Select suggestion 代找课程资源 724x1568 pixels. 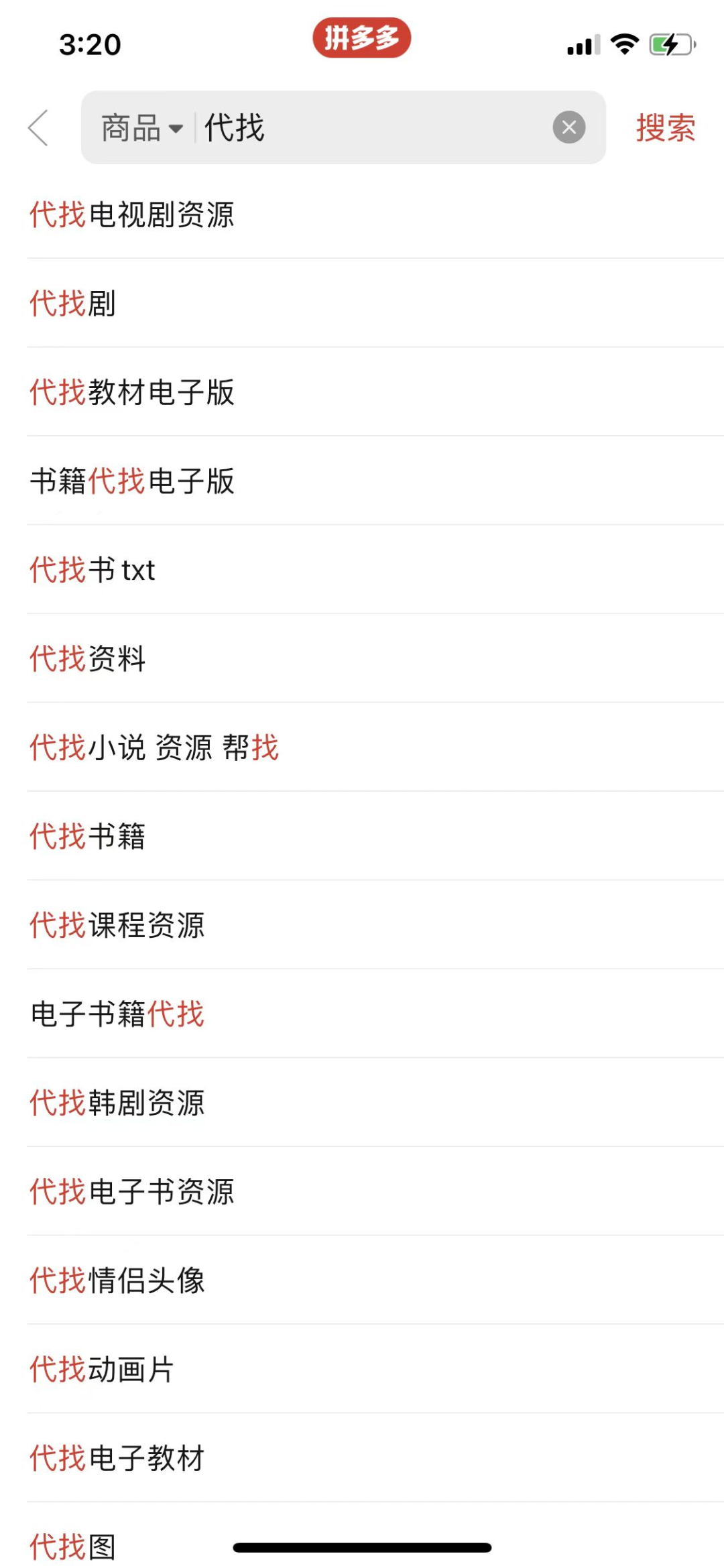118,925
